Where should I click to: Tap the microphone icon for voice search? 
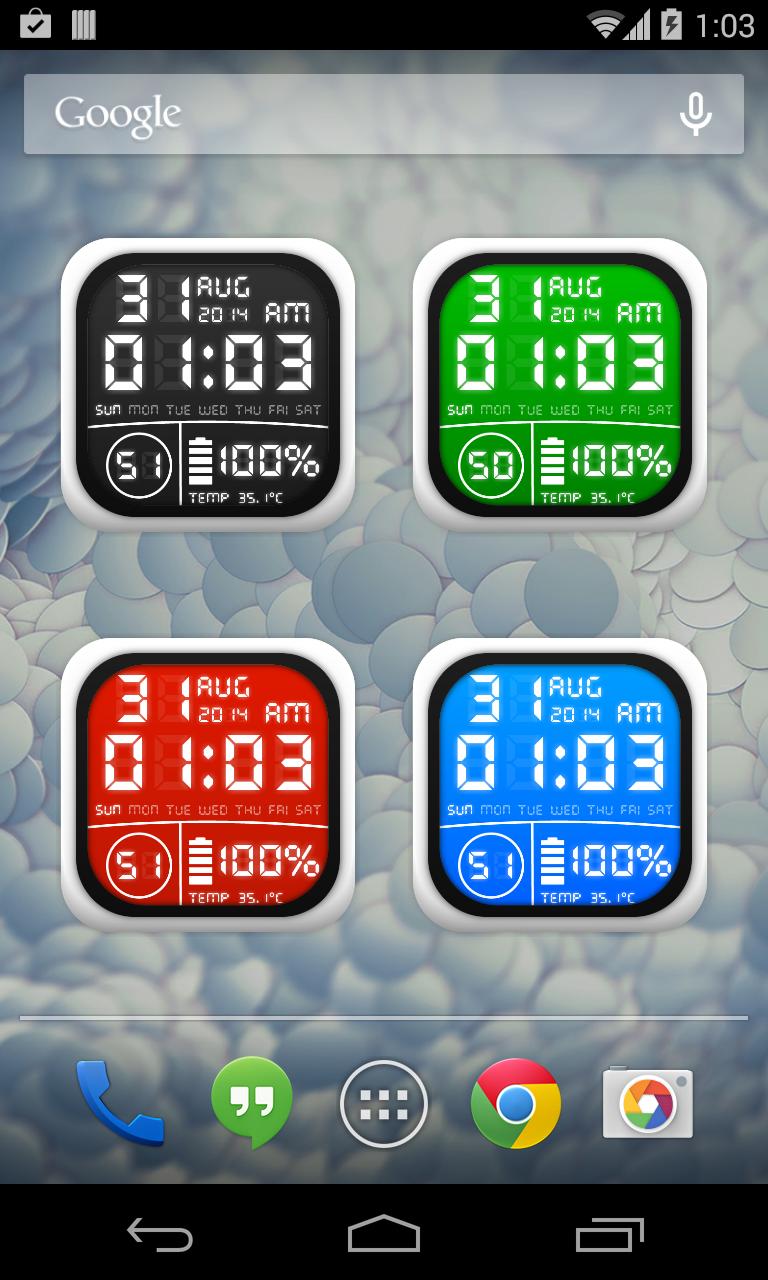tap(696, 114)
